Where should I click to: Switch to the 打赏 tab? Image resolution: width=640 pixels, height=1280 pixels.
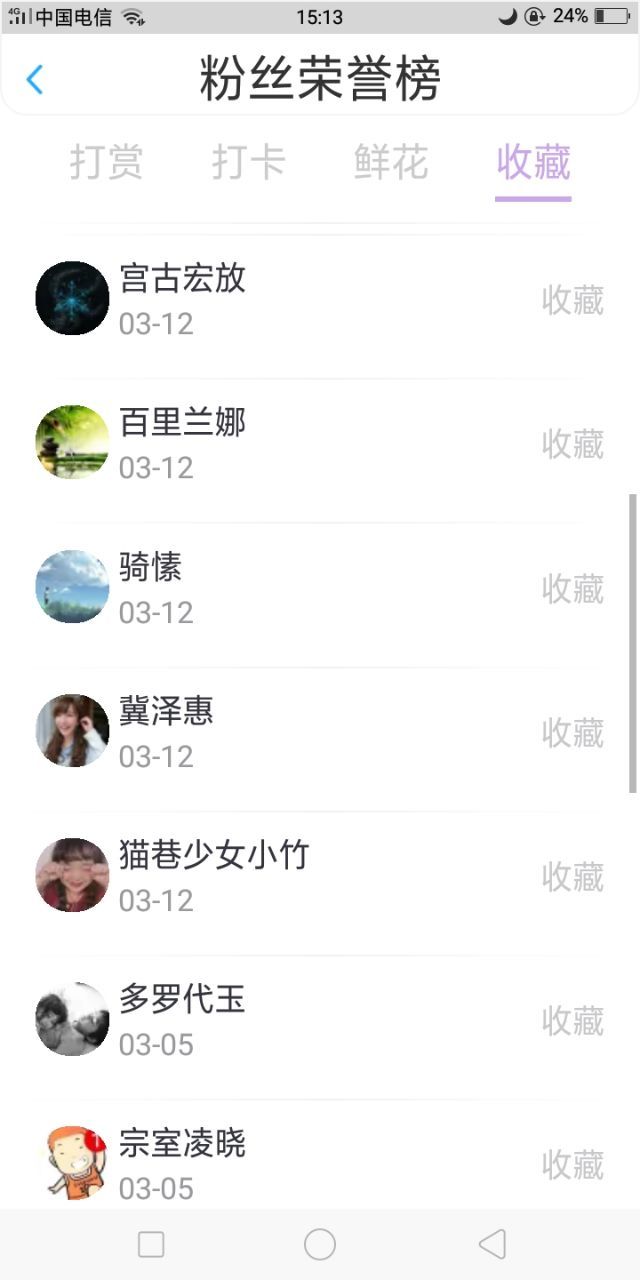106,162
